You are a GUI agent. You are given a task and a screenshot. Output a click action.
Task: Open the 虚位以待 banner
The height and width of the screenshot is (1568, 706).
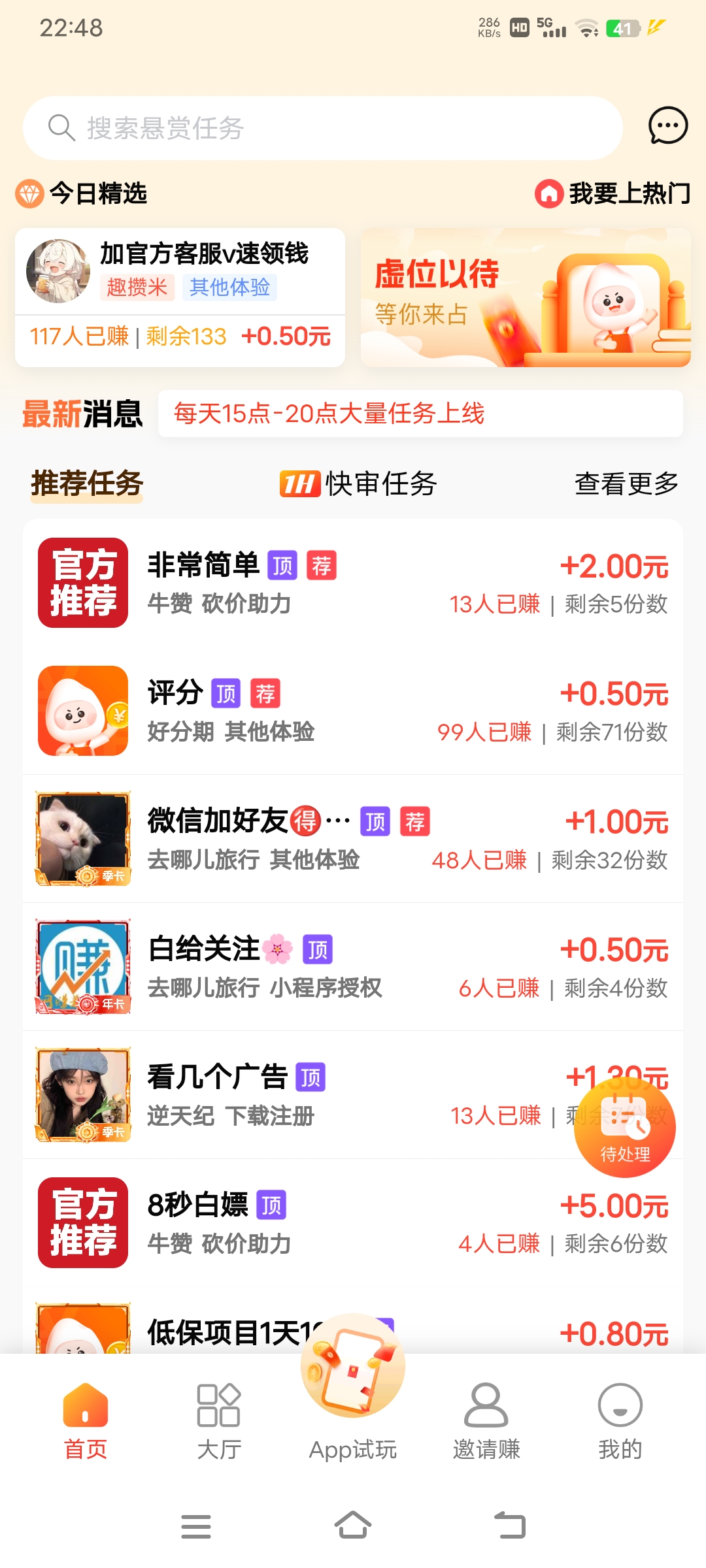(526, 297)
